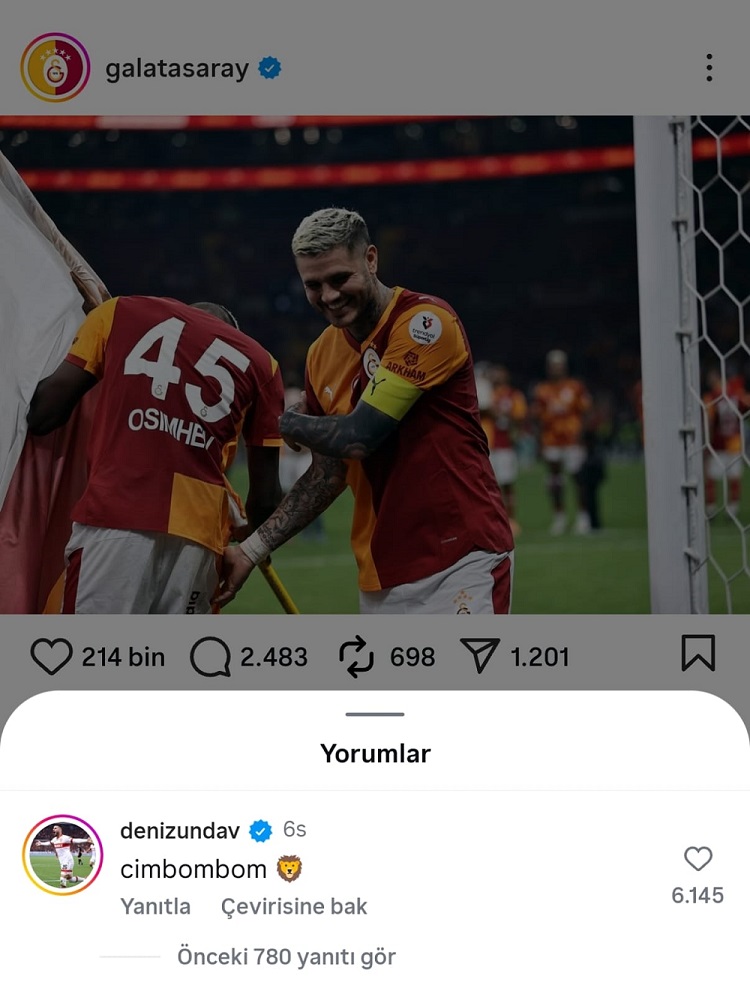This screenshot has width=750, height=994.
Task: Open denizundav's profile avatar
Action: (62, 854)
